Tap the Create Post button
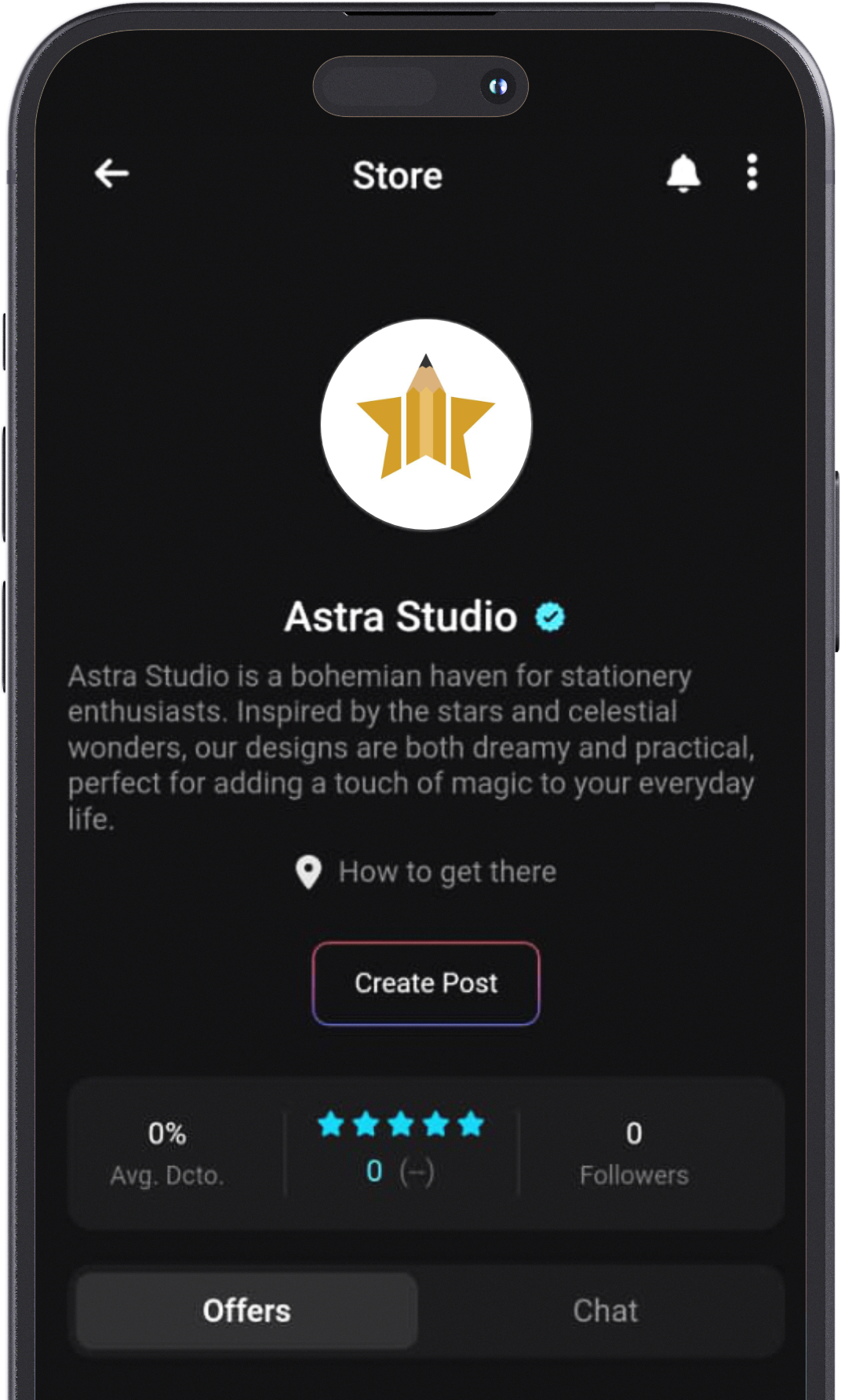The width and height of the screenshot is (841, 1400). click(426, 983)
